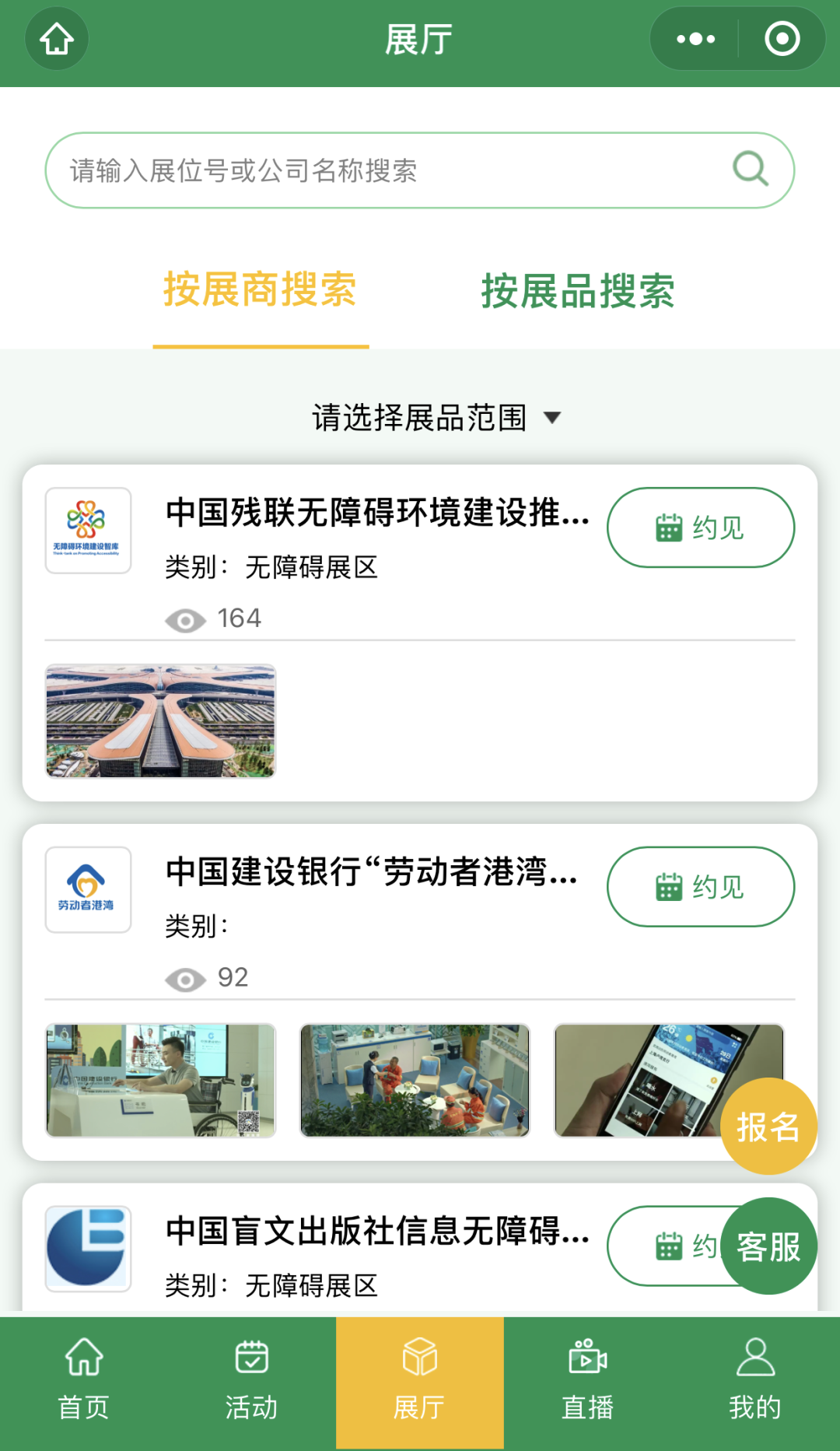Go to the mini program home icon
This screenshot has width=840, height=1451.
(x=57, y=39)
